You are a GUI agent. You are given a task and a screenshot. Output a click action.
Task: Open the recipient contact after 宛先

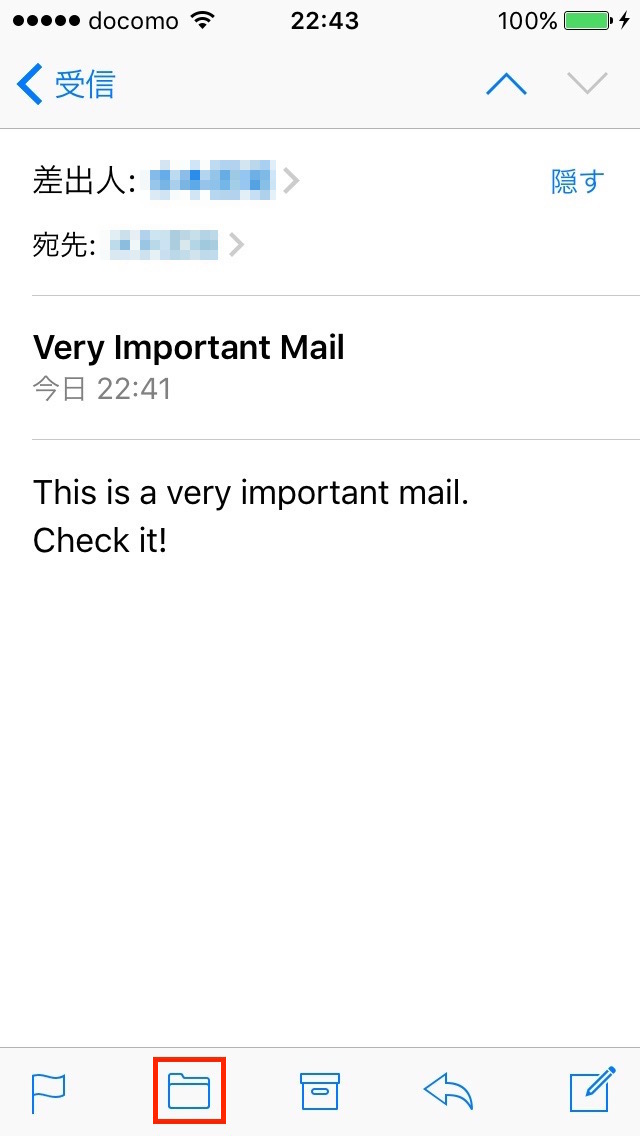pyautogui.click(x=176, y=246)
